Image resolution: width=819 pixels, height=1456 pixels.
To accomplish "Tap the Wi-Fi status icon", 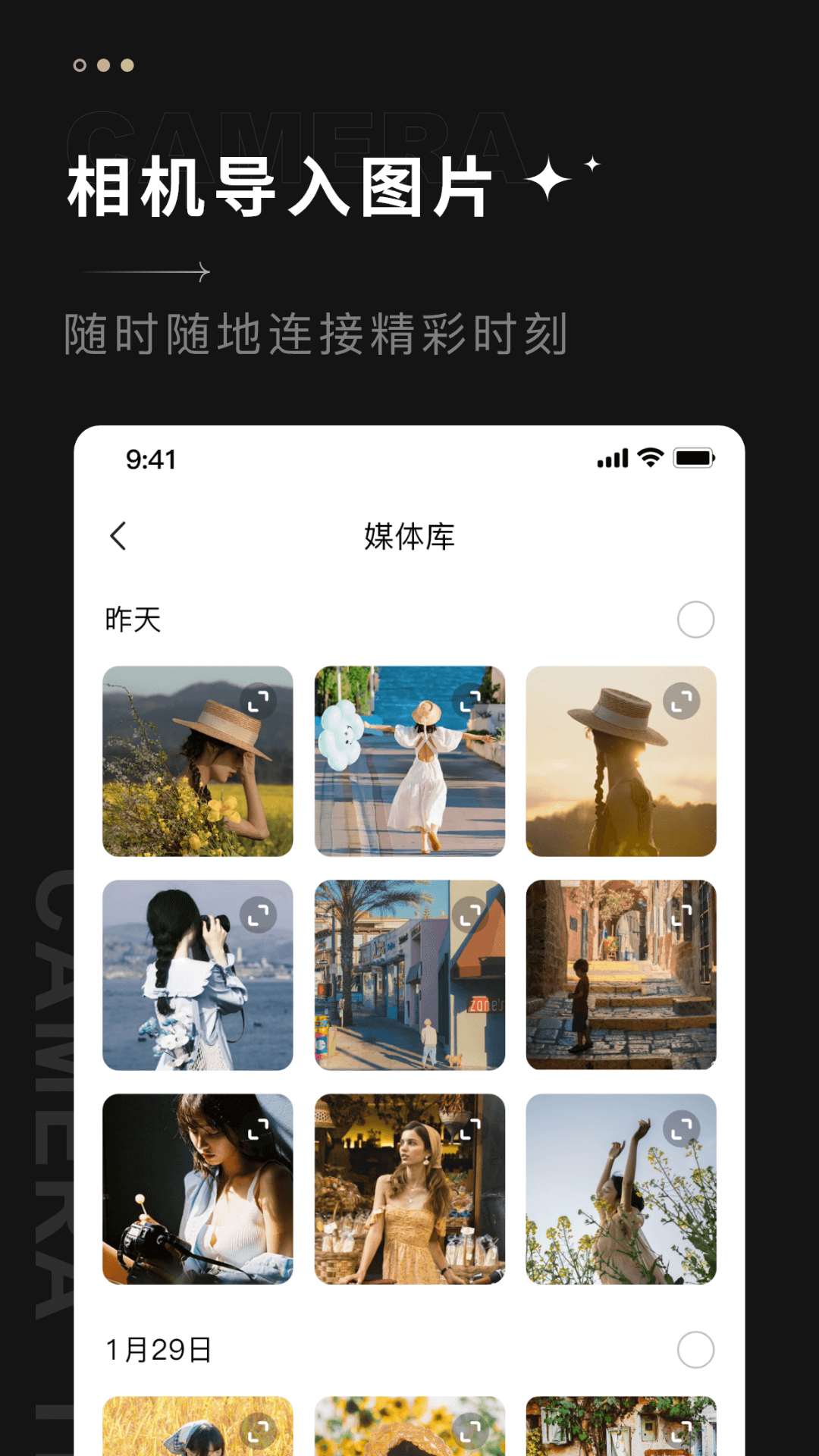I will pyautogui.click(x=651, y=457).
